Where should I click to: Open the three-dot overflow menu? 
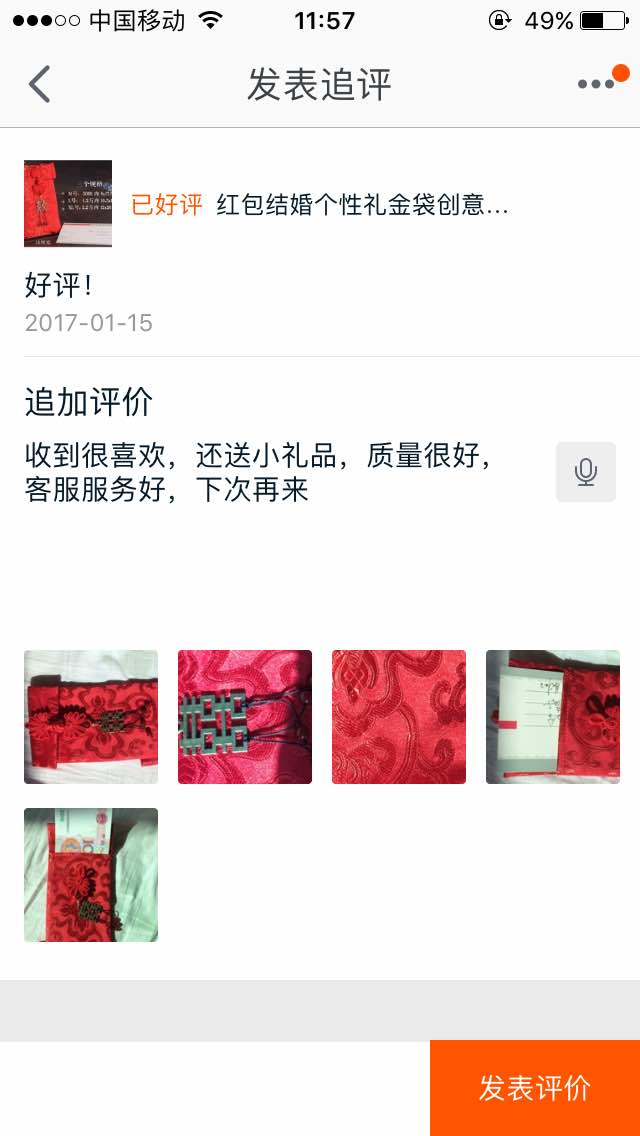(x=597, y=84)
